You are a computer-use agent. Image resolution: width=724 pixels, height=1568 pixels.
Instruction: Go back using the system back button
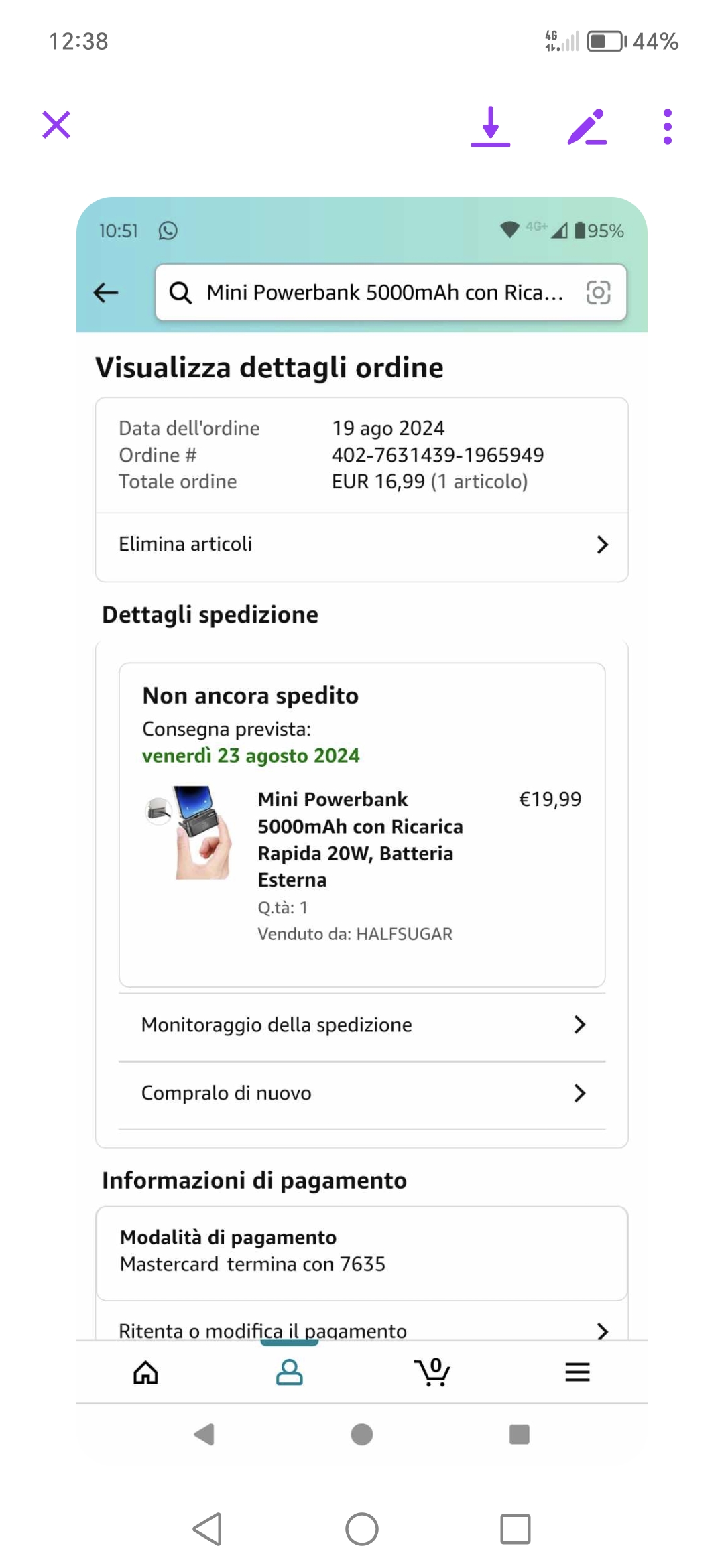point(207,1529)
